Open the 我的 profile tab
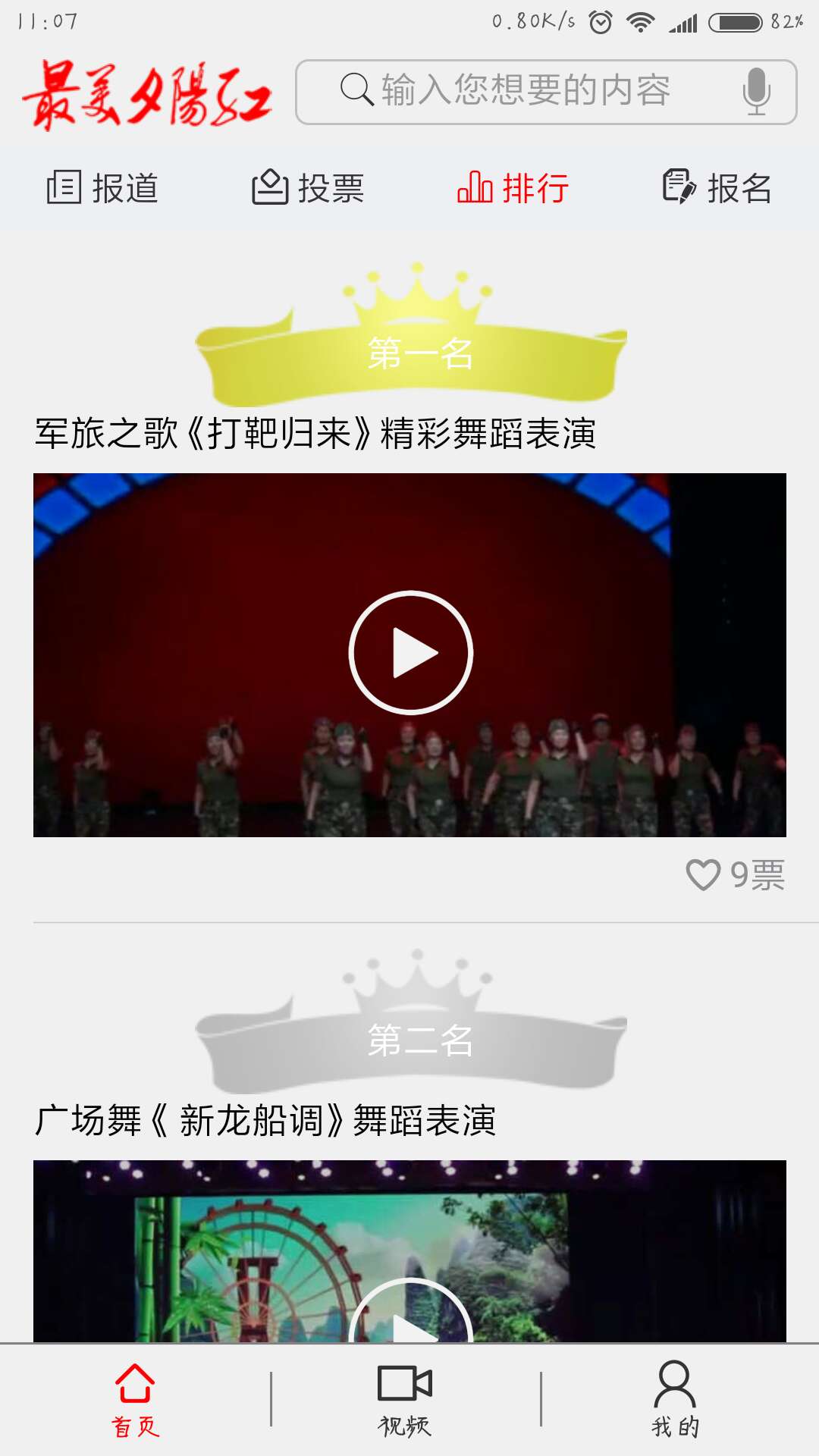This screenshot has width=819, height=1456. point(675,1400)
